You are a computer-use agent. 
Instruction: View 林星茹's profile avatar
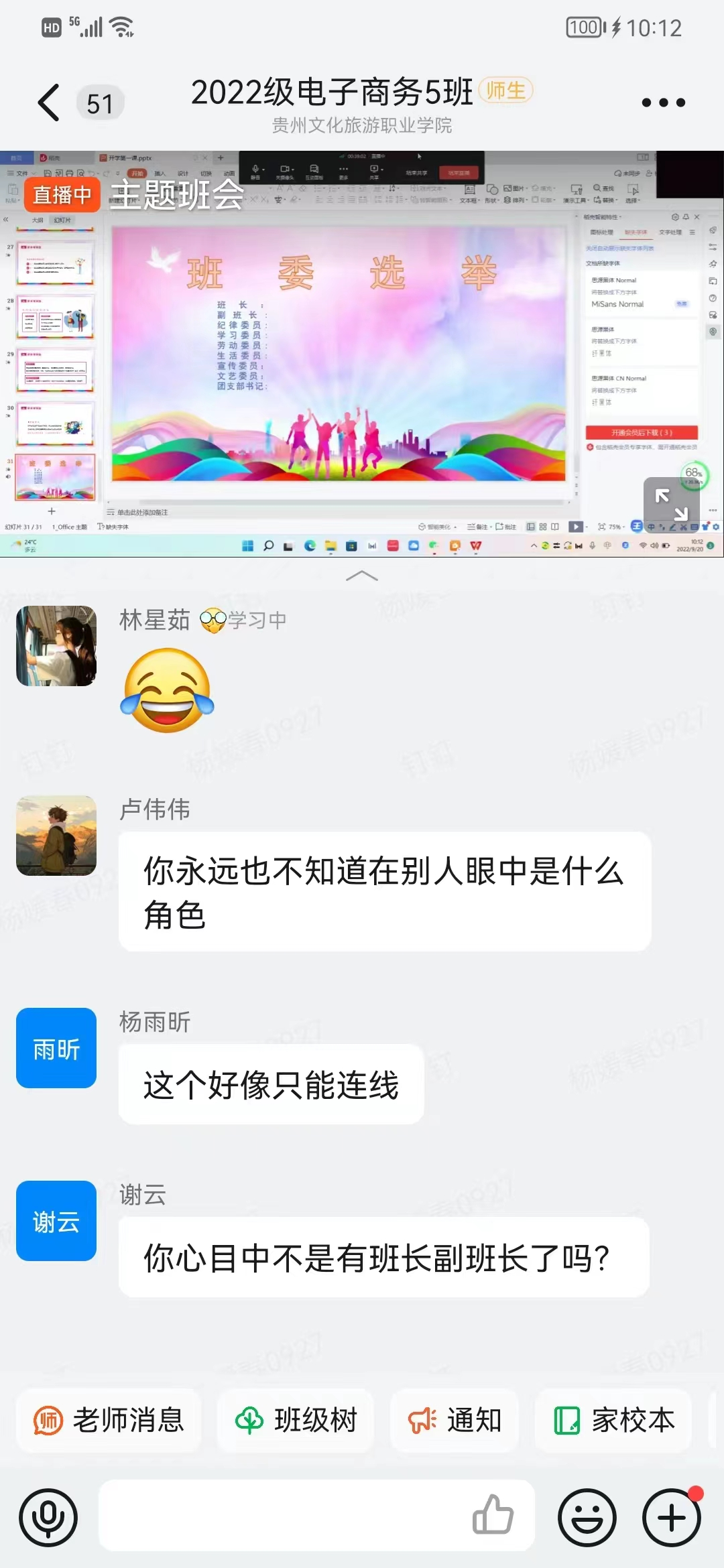56,646
